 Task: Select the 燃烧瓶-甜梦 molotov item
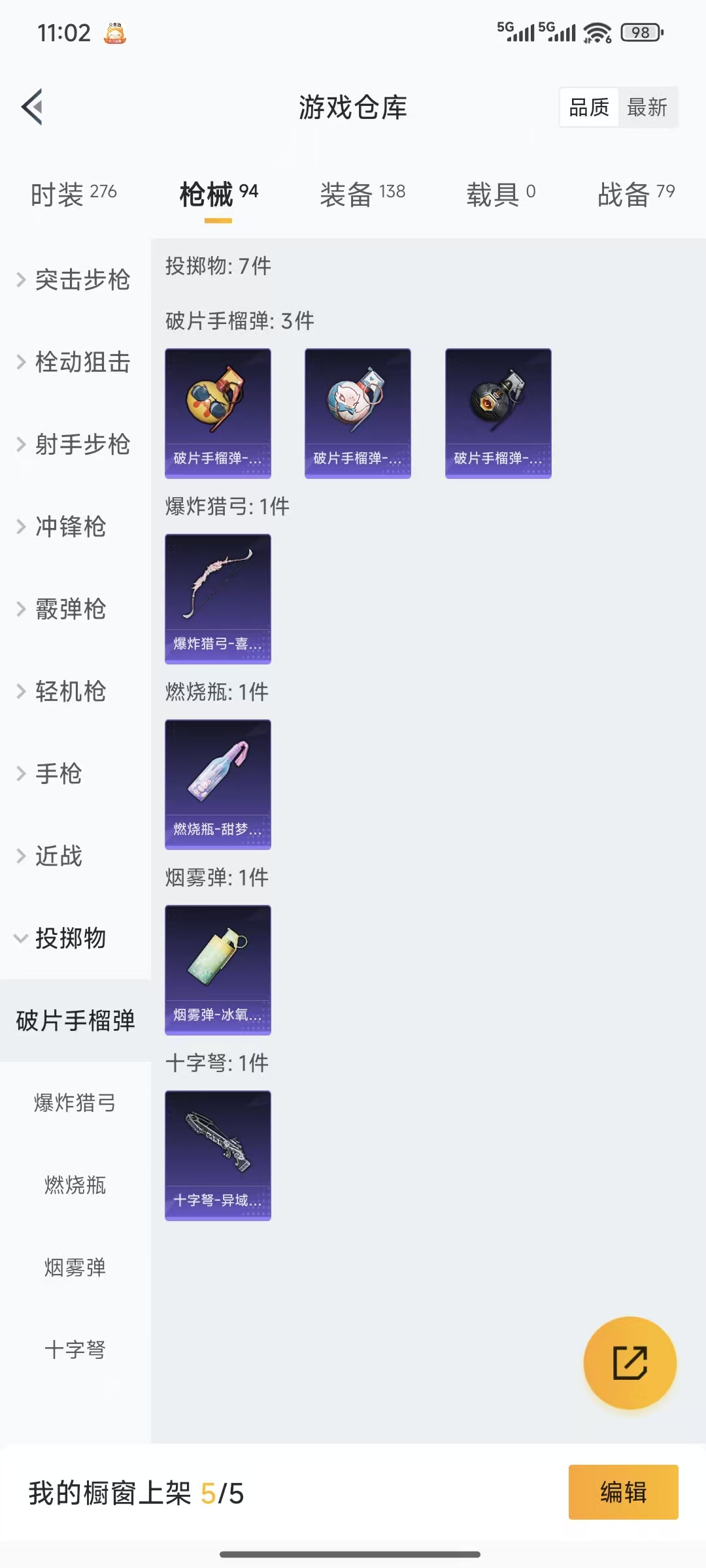pyautogui.click(x=218, y=784)
